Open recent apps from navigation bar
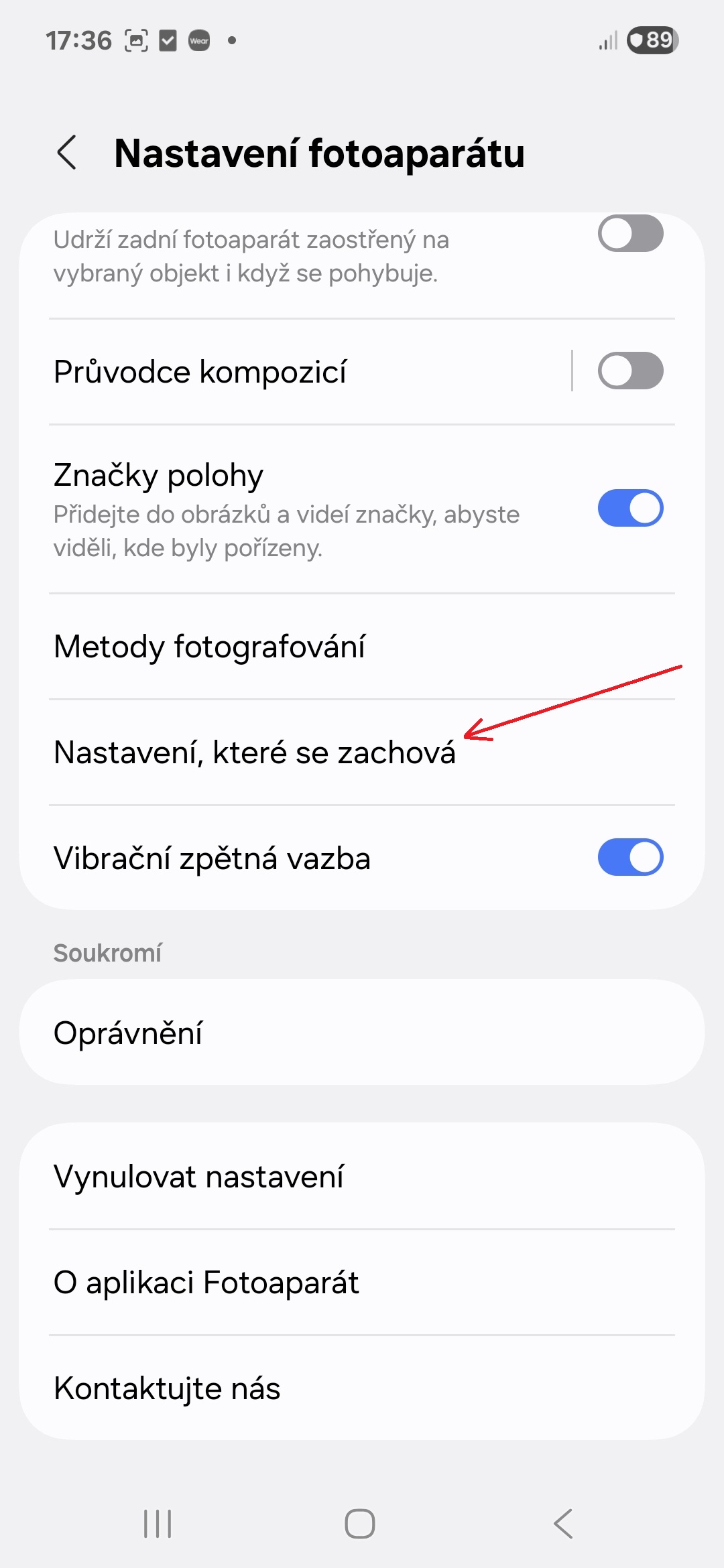724x1568 pixels. click(x=158, y=1524)
